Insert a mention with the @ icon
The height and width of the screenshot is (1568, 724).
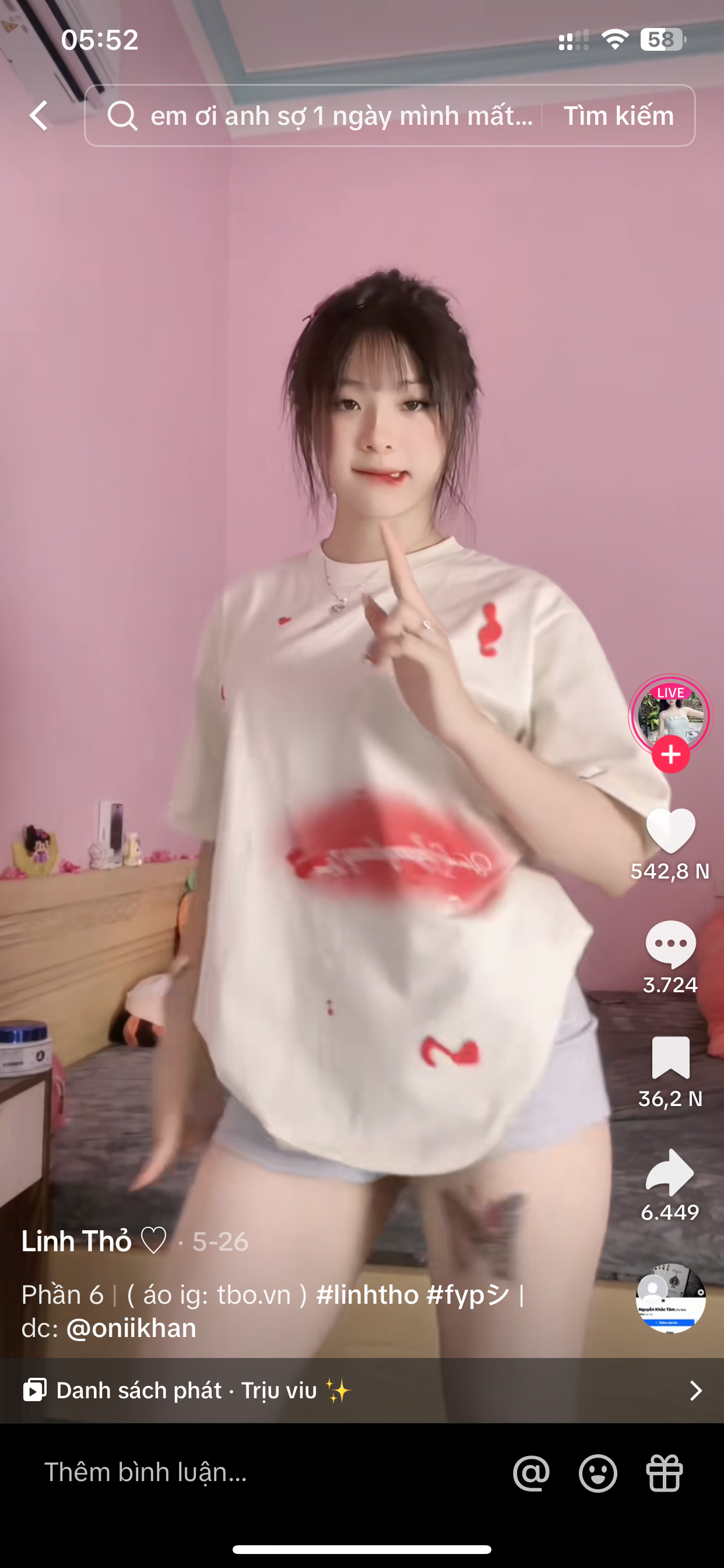point(531,1473)
